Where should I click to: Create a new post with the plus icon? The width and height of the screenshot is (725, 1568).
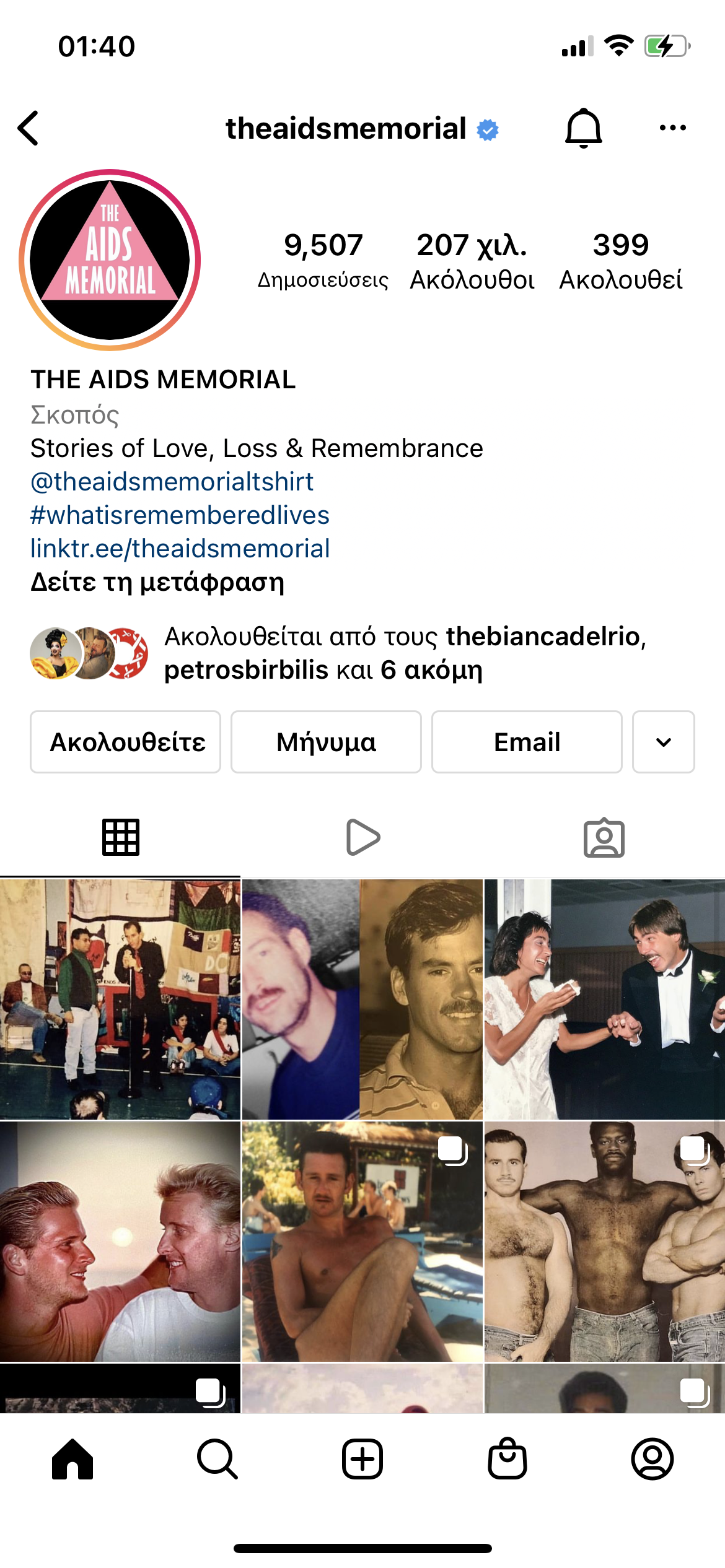tap(362, 1459)
